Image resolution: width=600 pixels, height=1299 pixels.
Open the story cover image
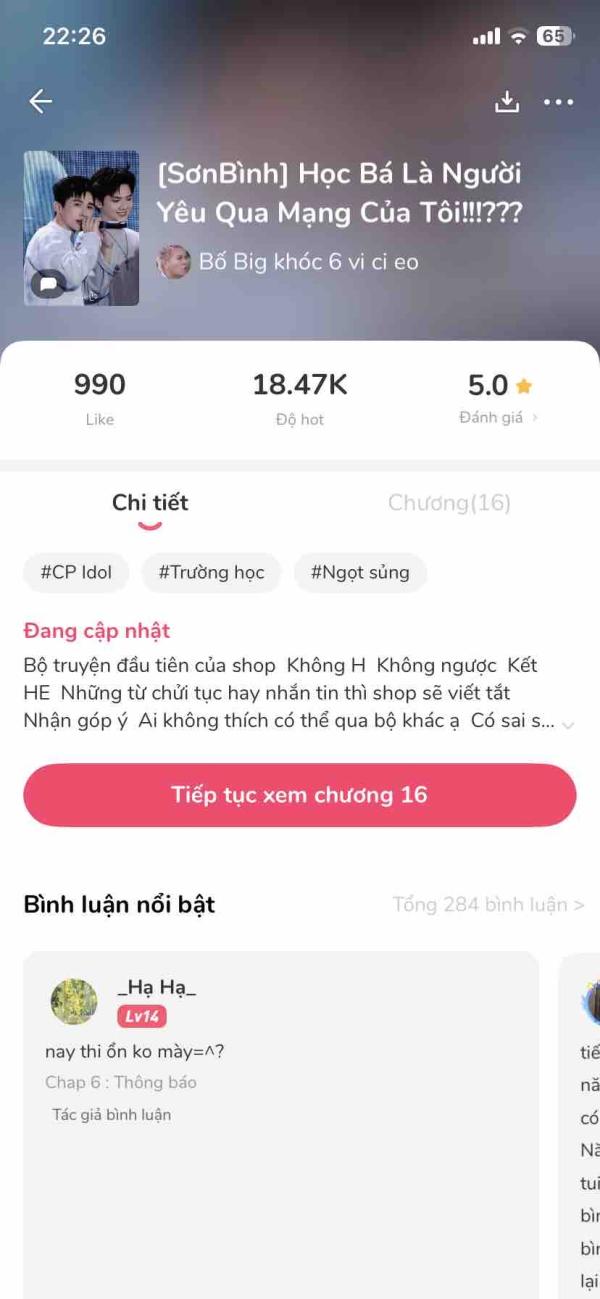click(81, 228)
